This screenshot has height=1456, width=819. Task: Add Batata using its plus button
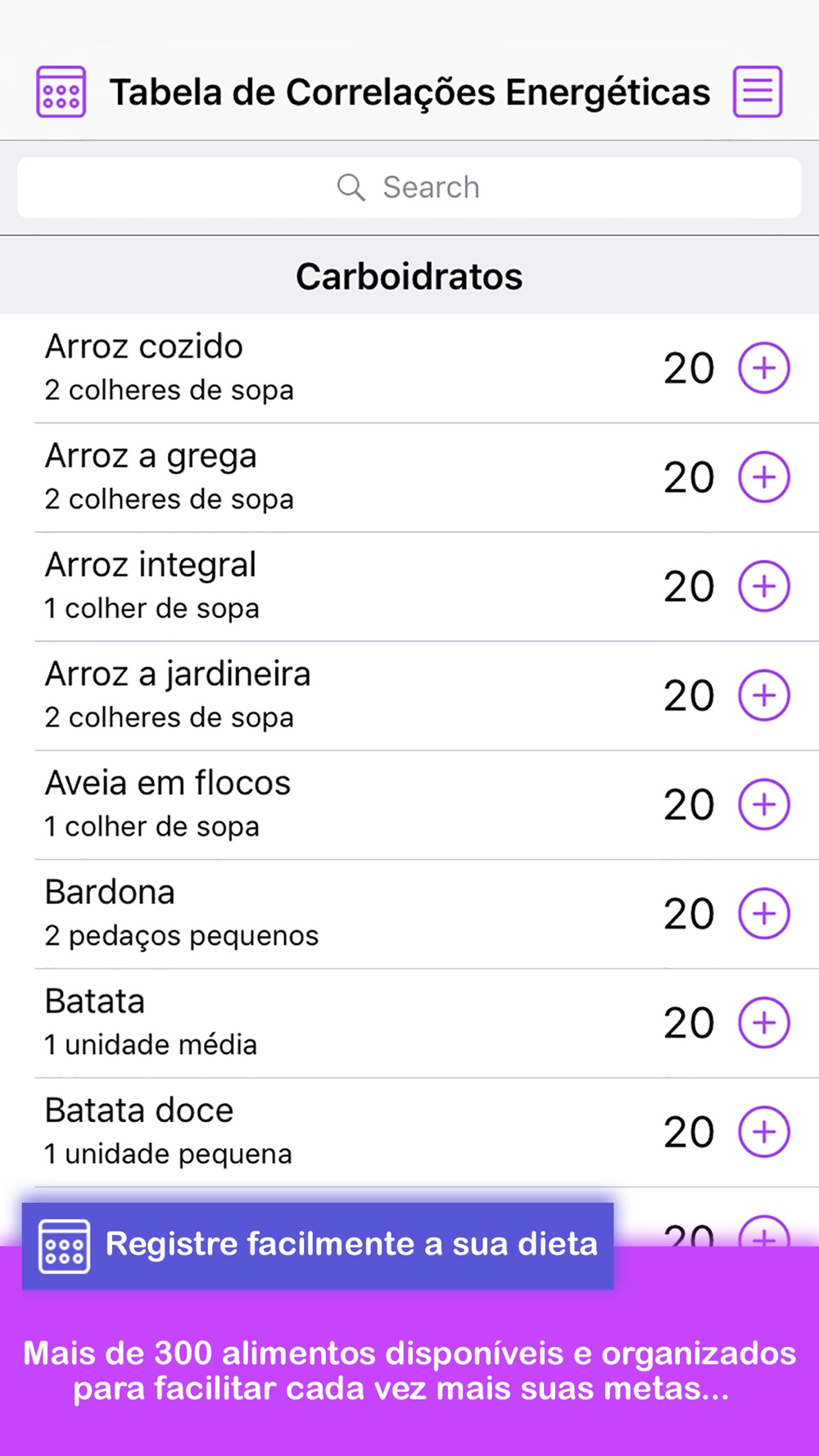(764, 1023)
